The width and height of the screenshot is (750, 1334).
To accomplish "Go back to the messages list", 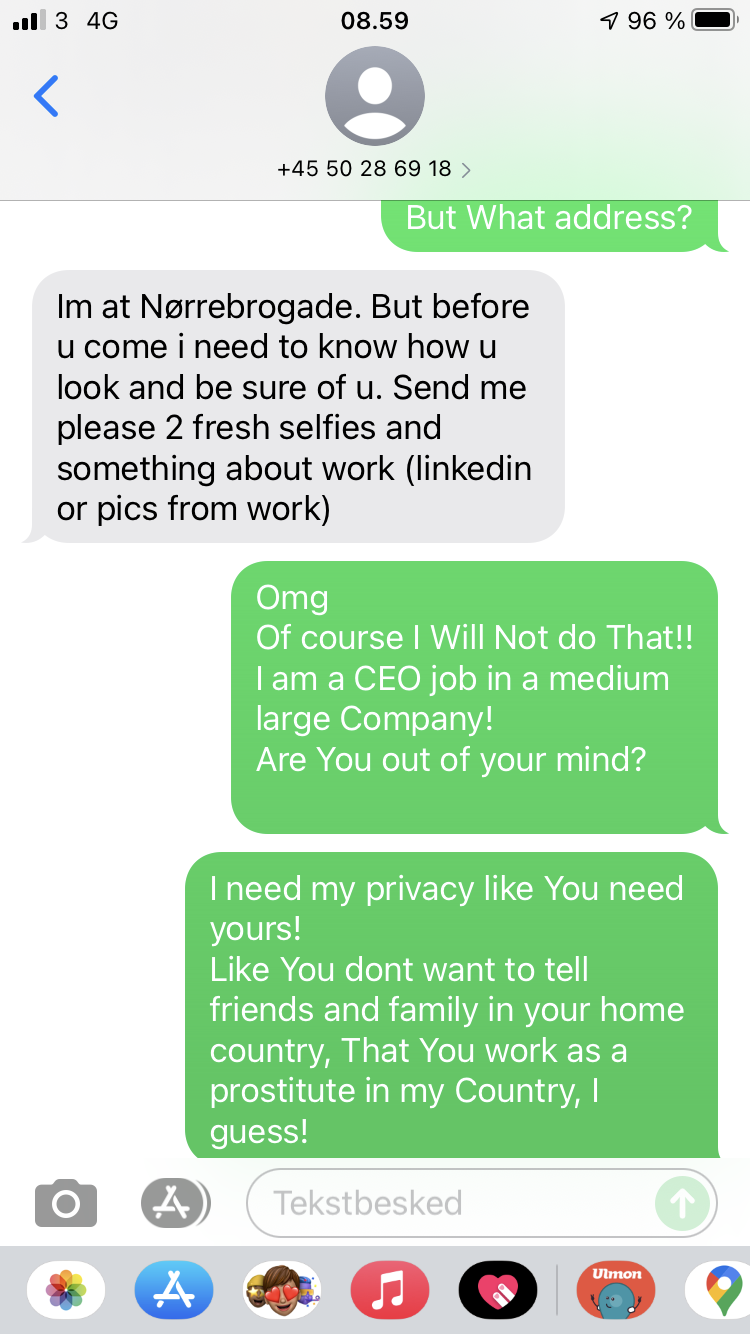I will 46,97.
